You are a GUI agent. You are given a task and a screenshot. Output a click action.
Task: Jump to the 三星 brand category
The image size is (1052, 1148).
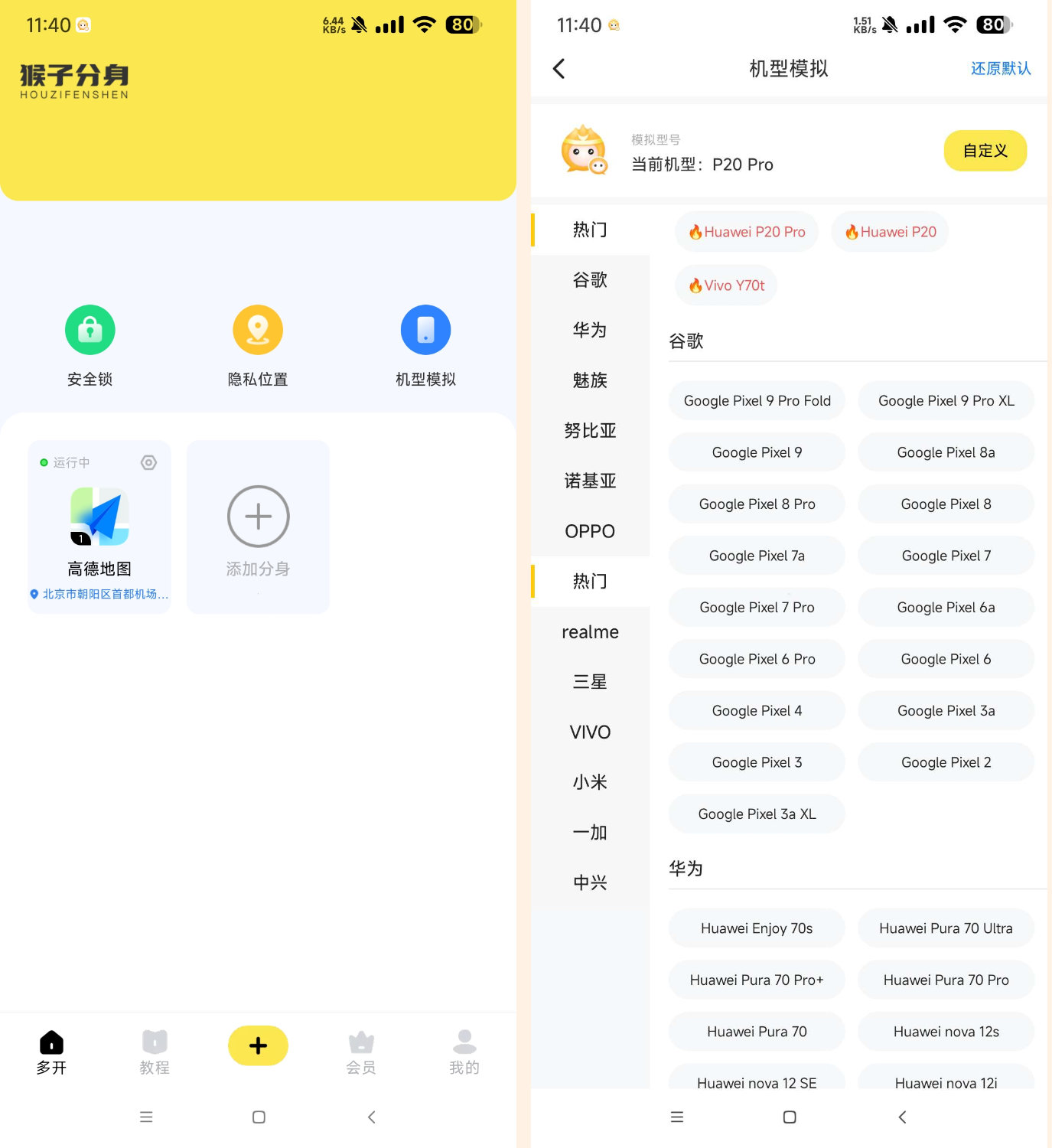click(x=590, y=682)
